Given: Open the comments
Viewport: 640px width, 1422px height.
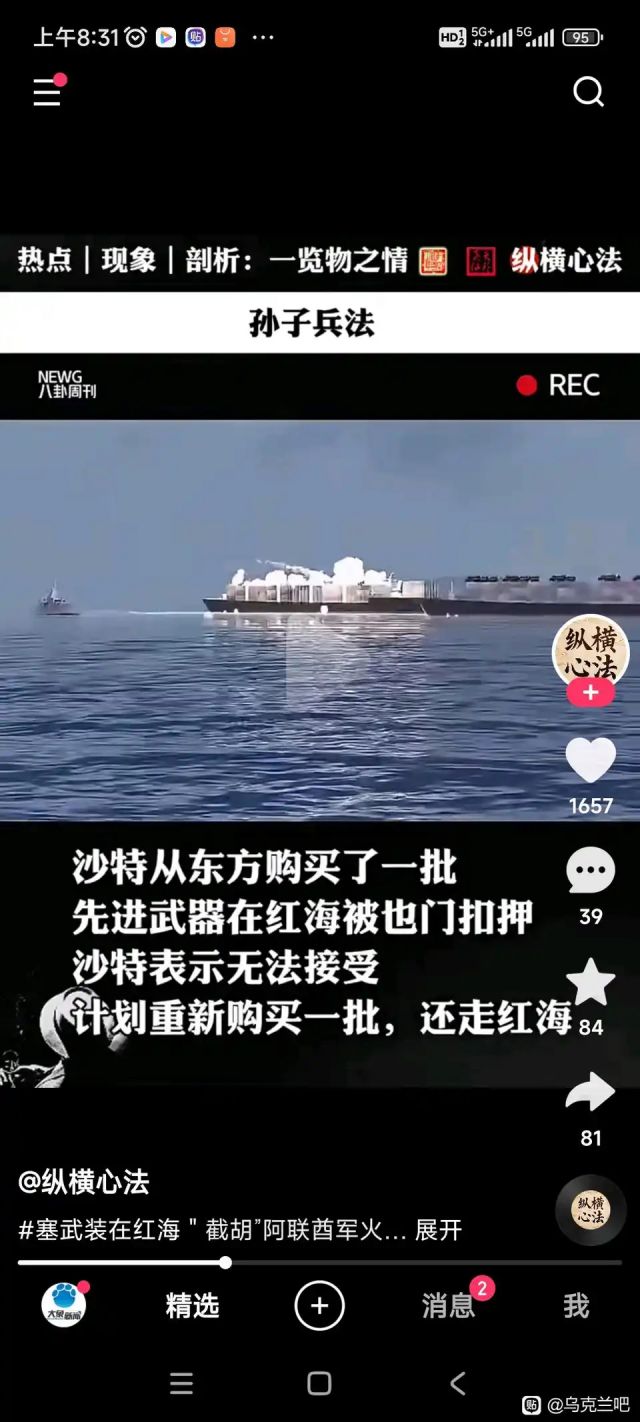Looking at the screenshot, I should click(x=590, y=871).
